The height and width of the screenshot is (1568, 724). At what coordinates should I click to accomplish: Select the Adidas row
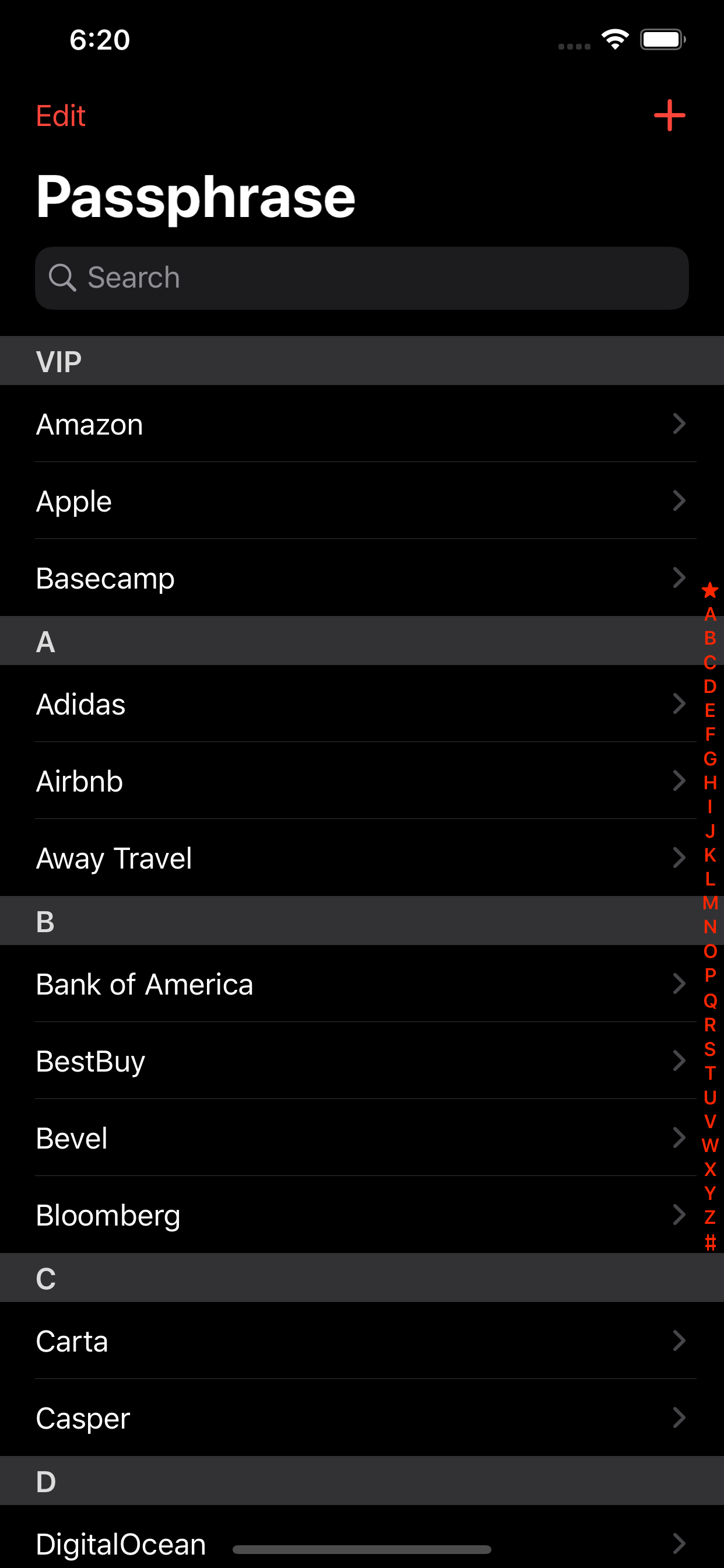tap(361, 703)
